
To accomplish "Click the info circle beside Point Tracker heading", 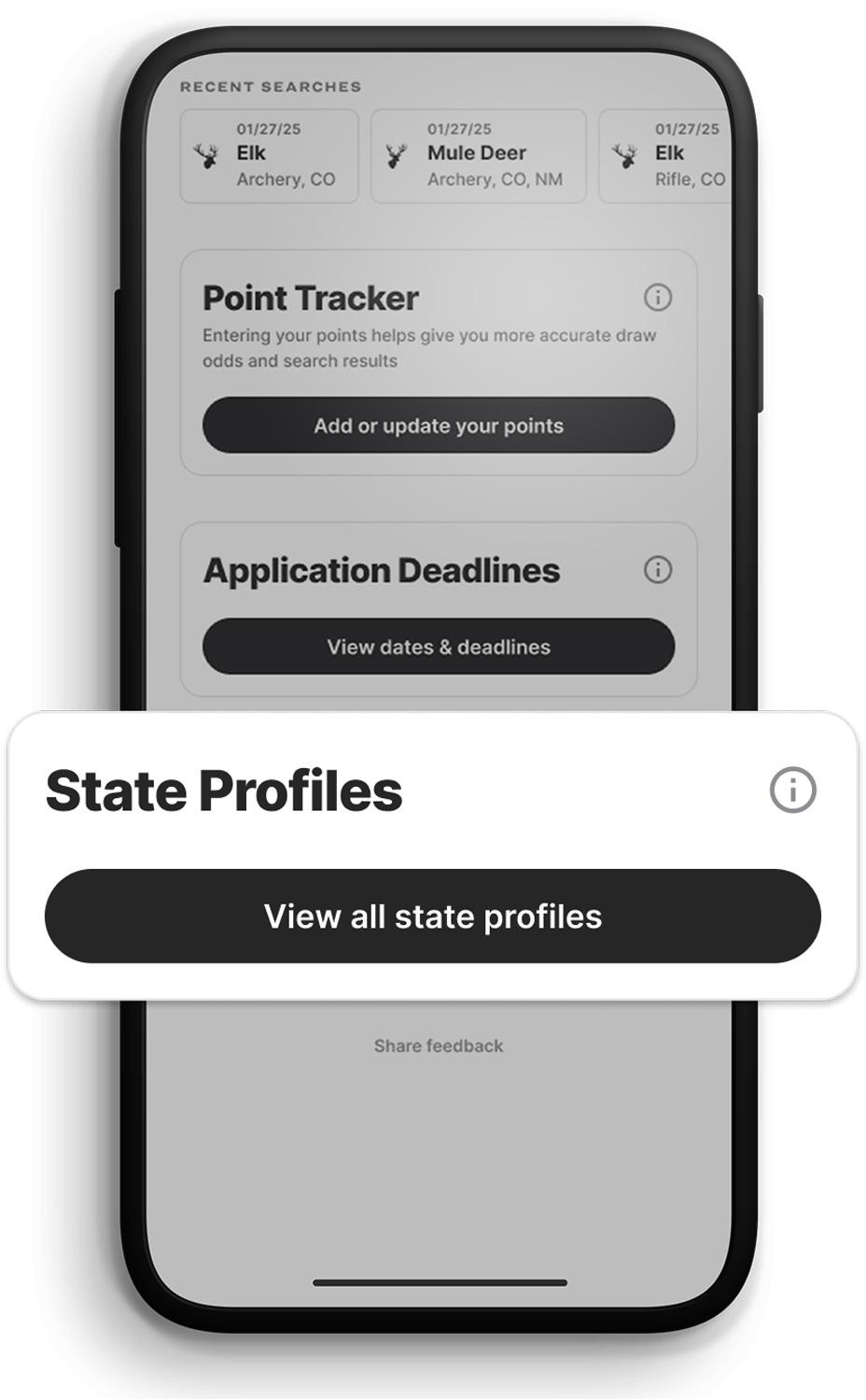I will 657,299.
